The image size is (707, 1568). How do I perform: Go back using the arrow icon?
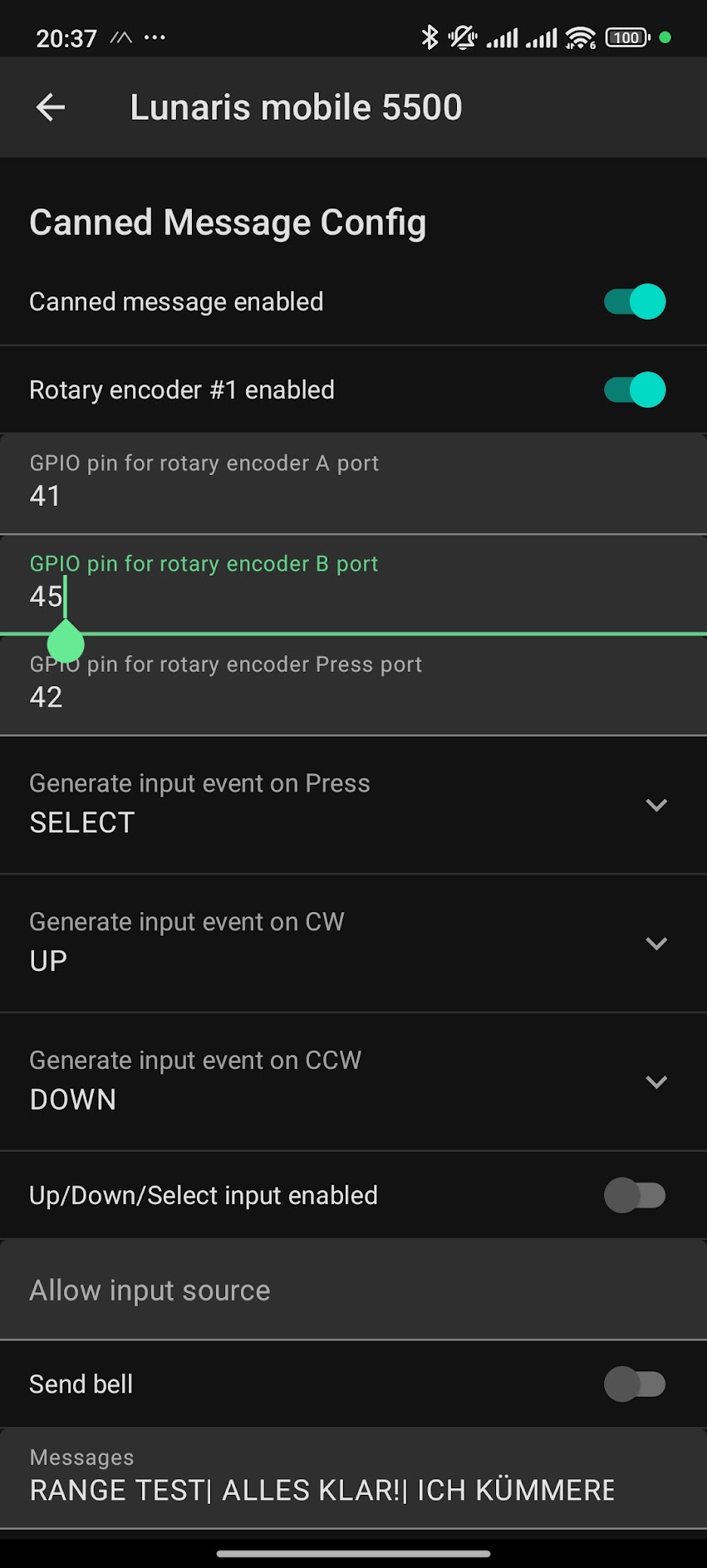tap(51, 107)
